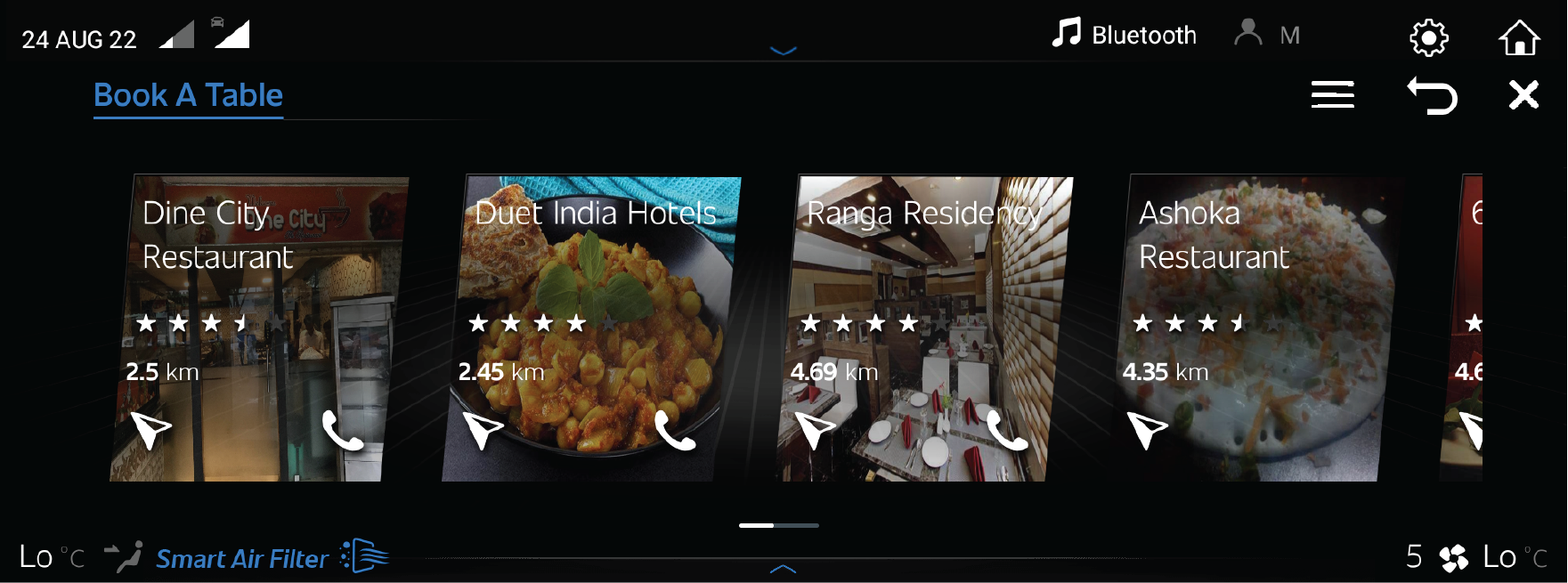Navigate to Ranga Residency

(x=814, y=431)
